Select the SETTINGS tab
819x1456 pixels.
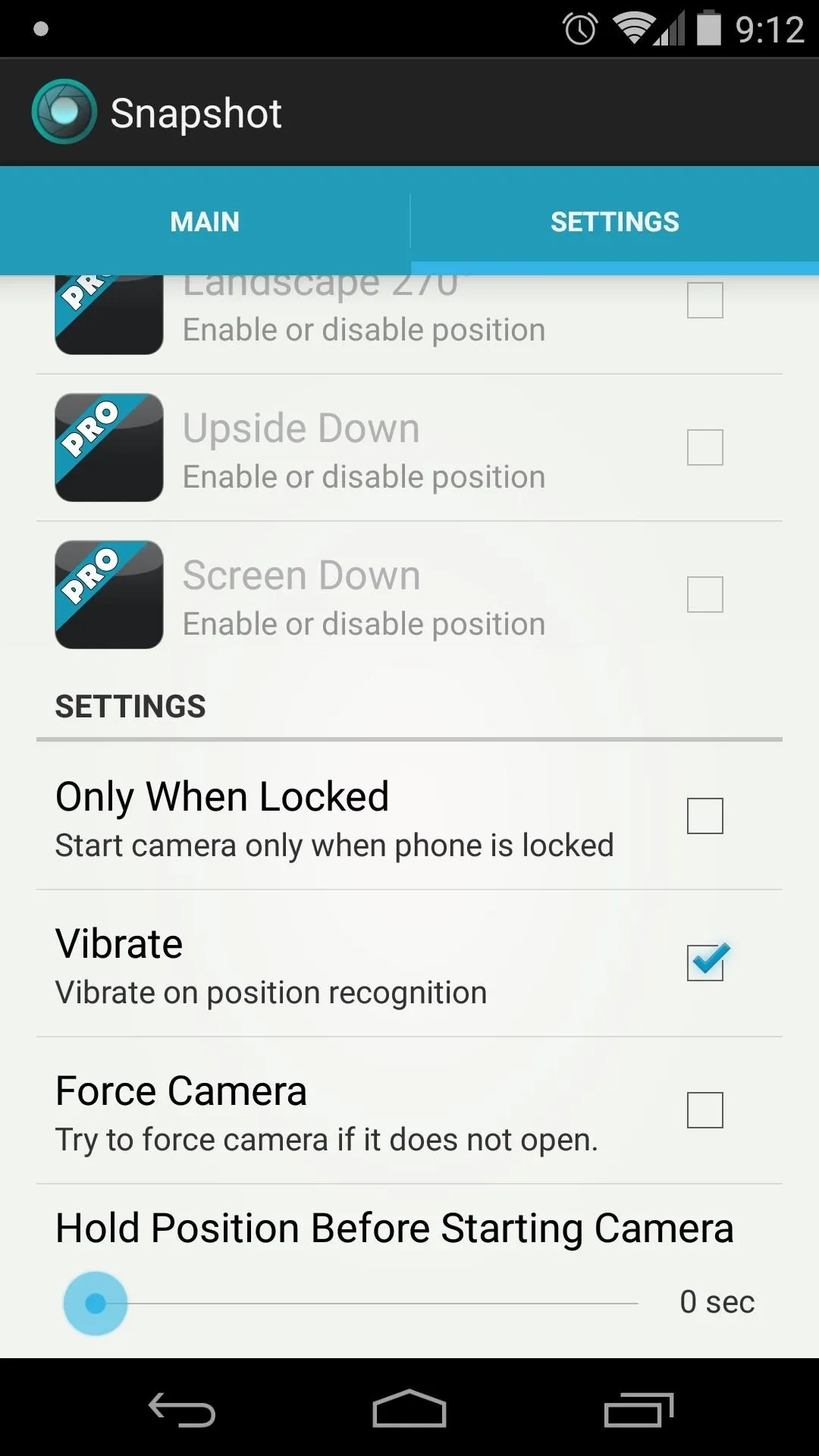coord(615,221)
